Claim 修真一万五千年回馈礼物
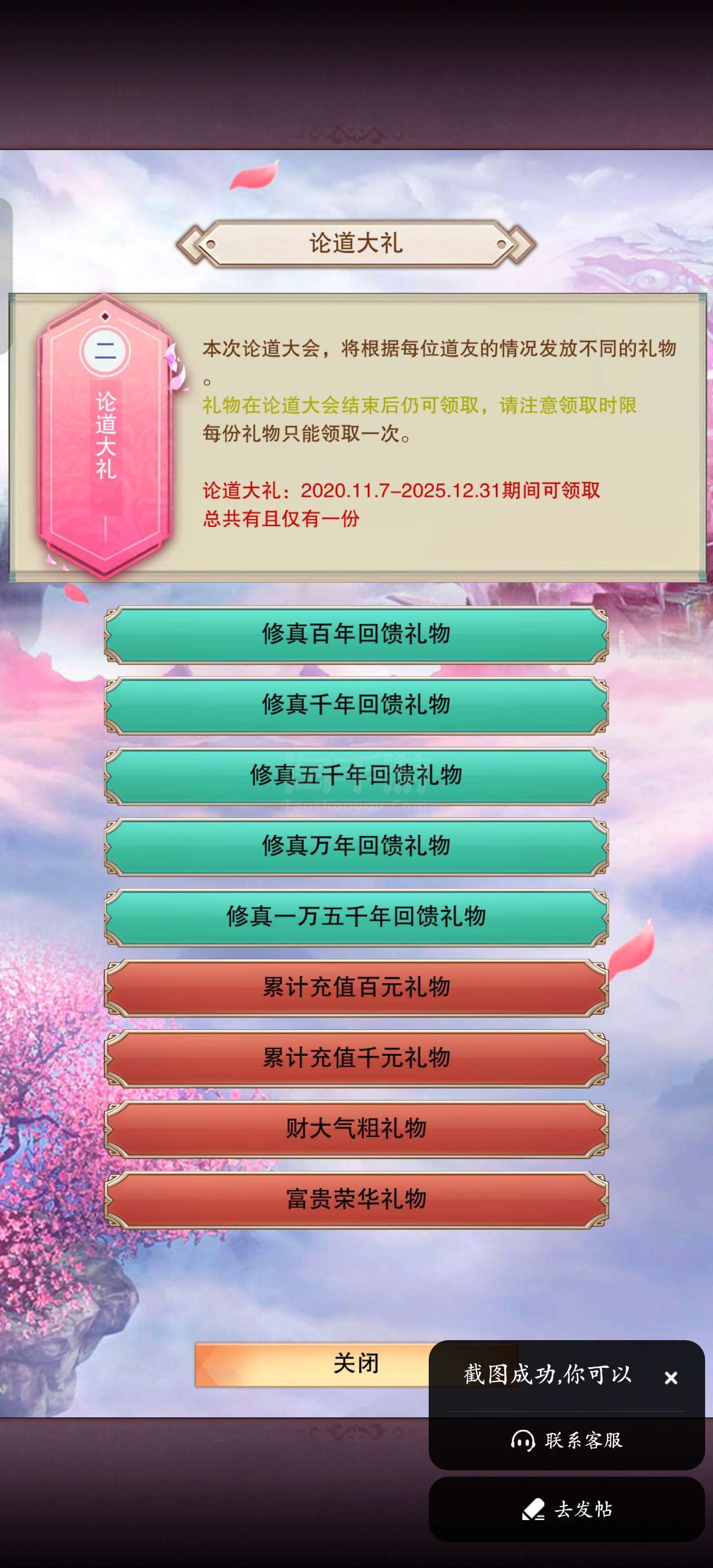 (356, 917)
